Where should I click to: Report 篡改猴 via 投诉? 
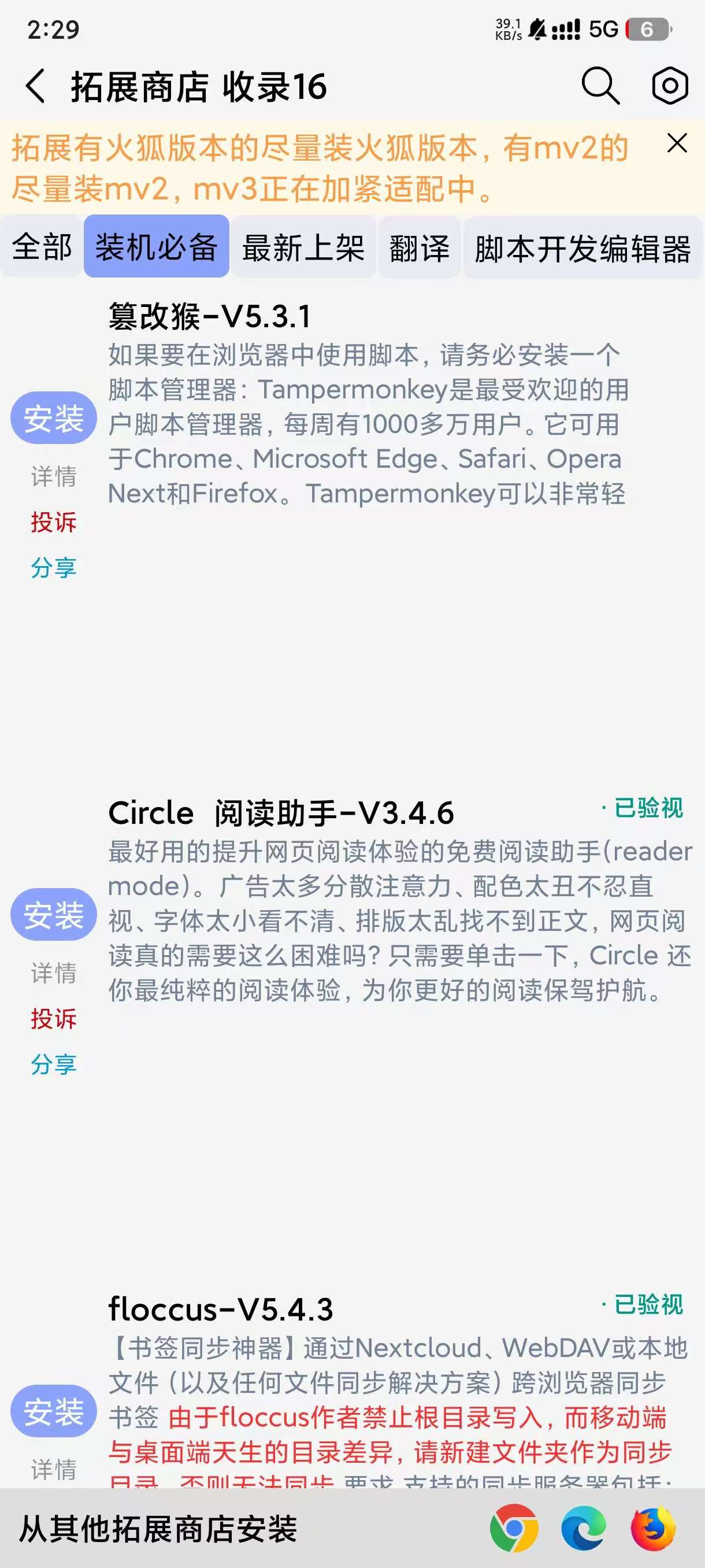point(54,522)
